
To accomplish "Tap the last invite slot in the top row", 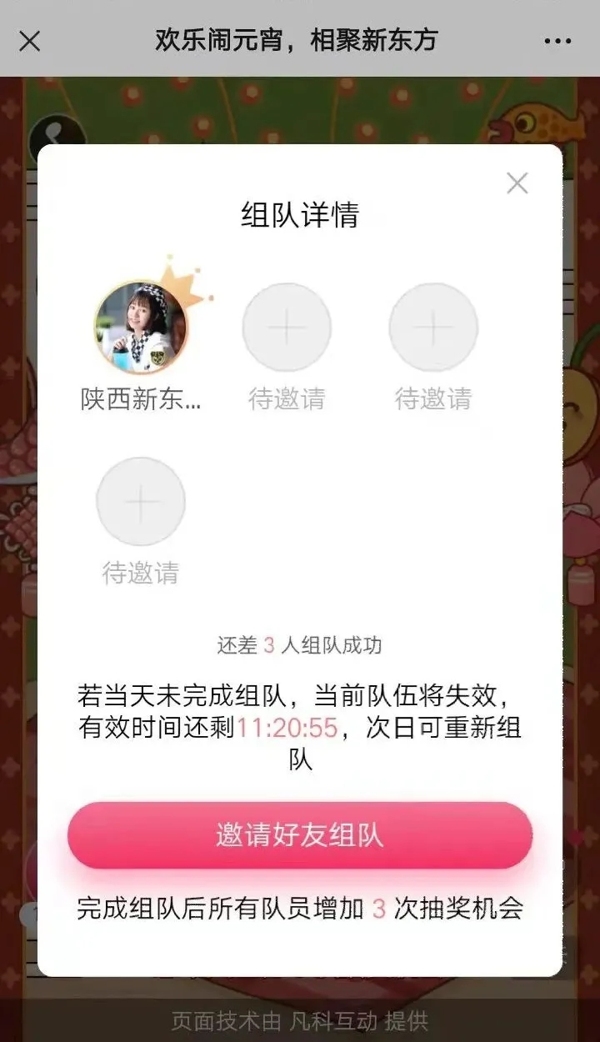I will 433,328.
